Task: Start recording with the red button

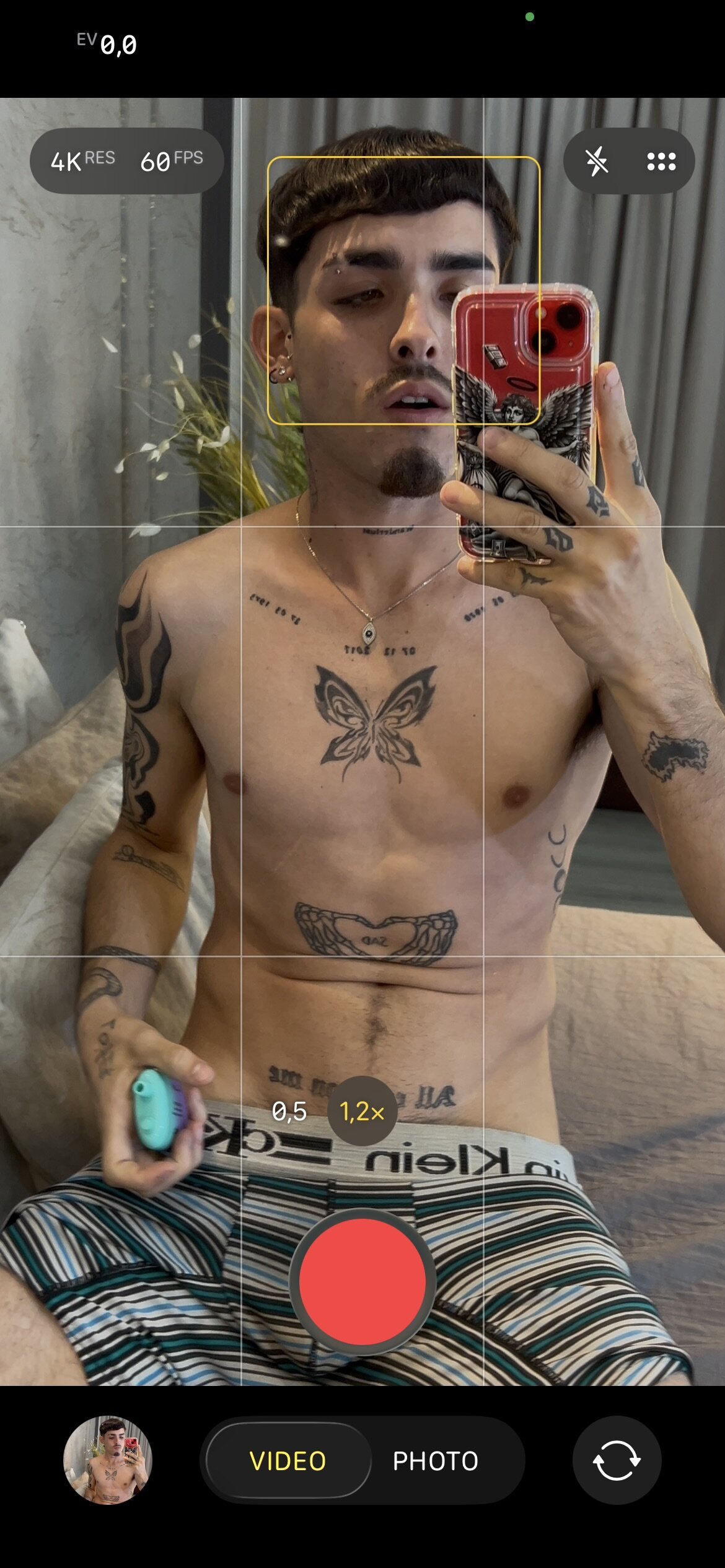Action: pos(362,1281)
